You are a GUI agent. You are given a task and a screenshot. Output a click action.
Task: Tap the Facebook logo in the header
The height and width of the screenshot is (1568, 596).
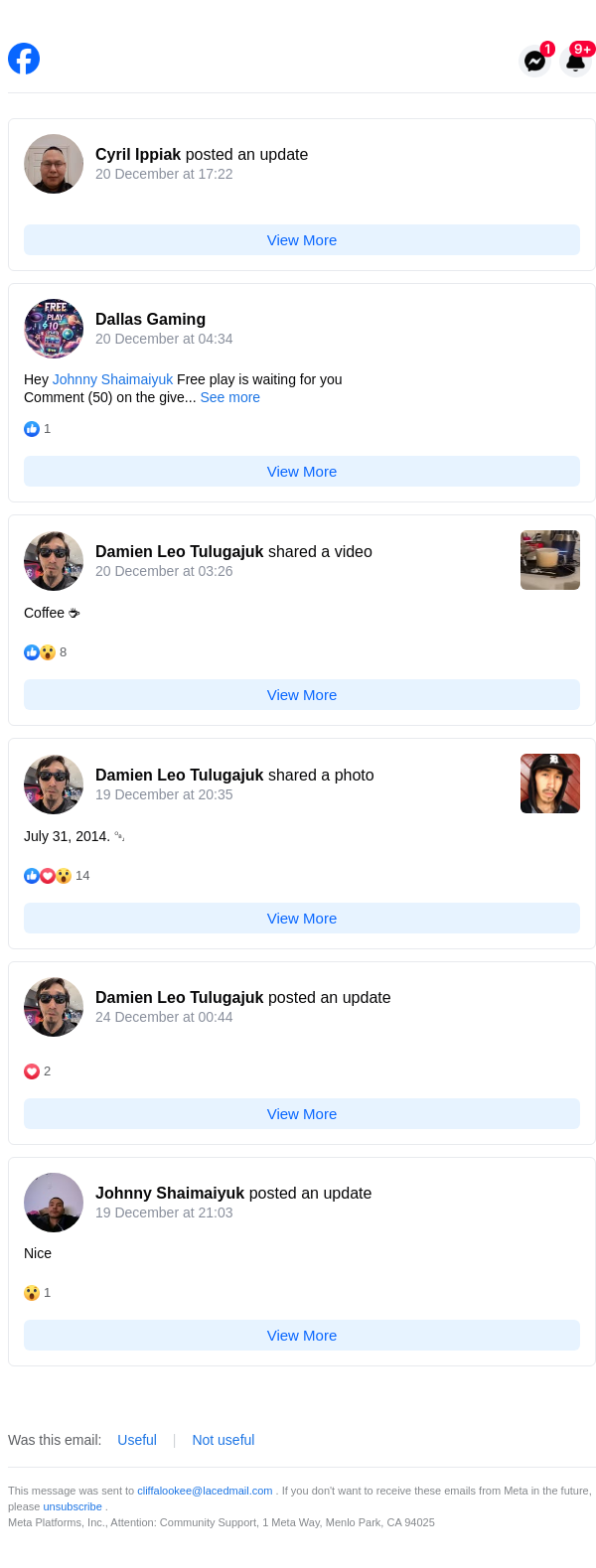[x=24, y=59]
